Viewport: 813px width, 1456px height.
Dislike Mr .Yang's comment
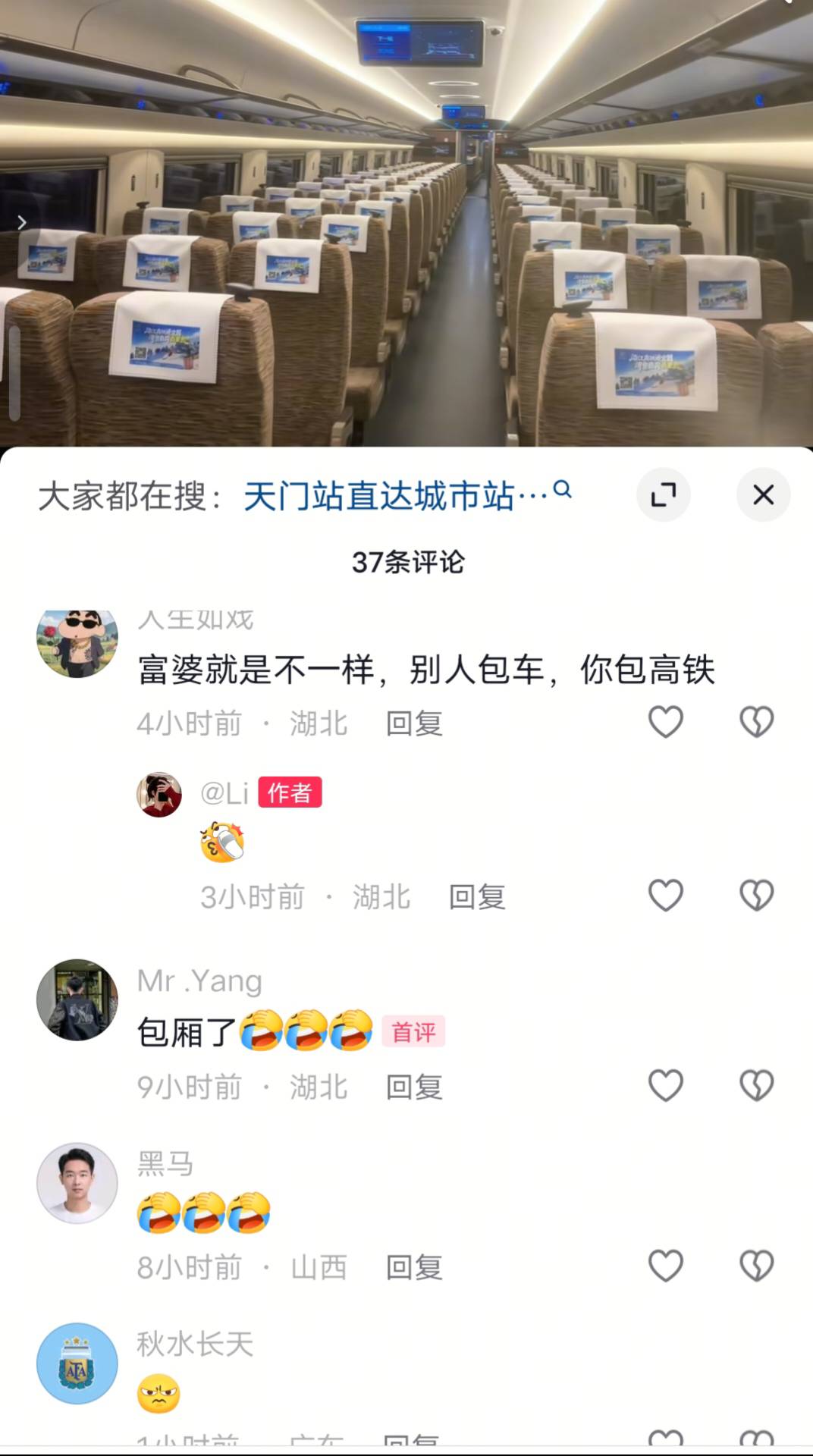(x=756, y=1086)
